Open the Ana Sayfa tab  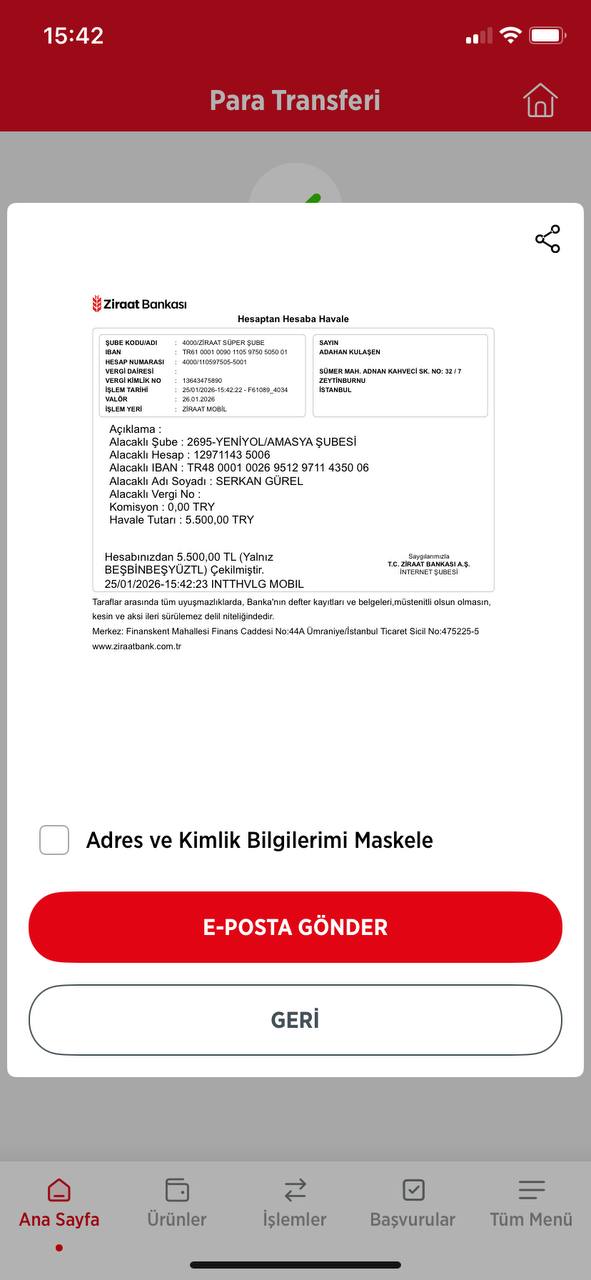coord(59,1204)
